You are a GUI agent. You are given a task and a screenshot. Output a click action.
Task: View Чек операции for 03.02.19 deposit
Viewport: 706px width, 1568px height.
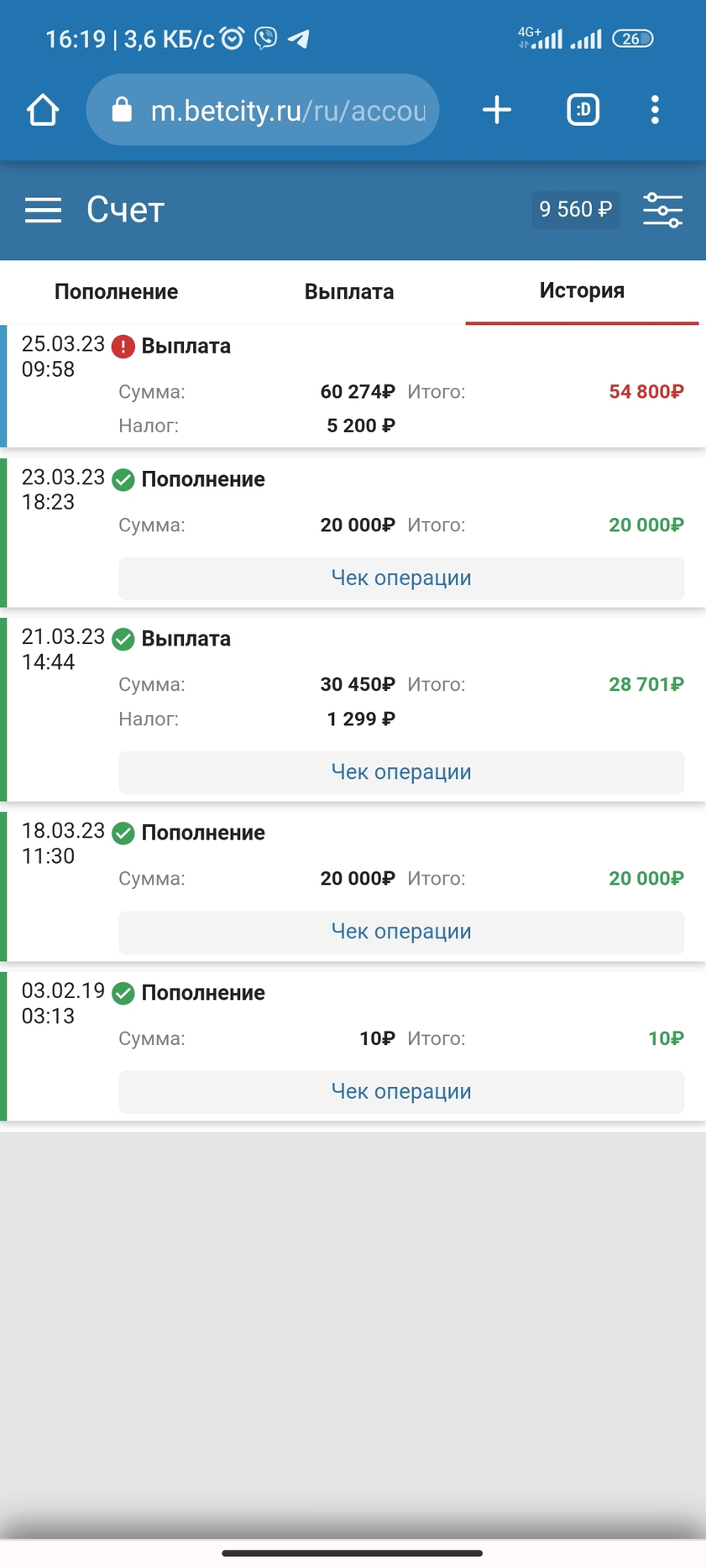pos(401,1092)
